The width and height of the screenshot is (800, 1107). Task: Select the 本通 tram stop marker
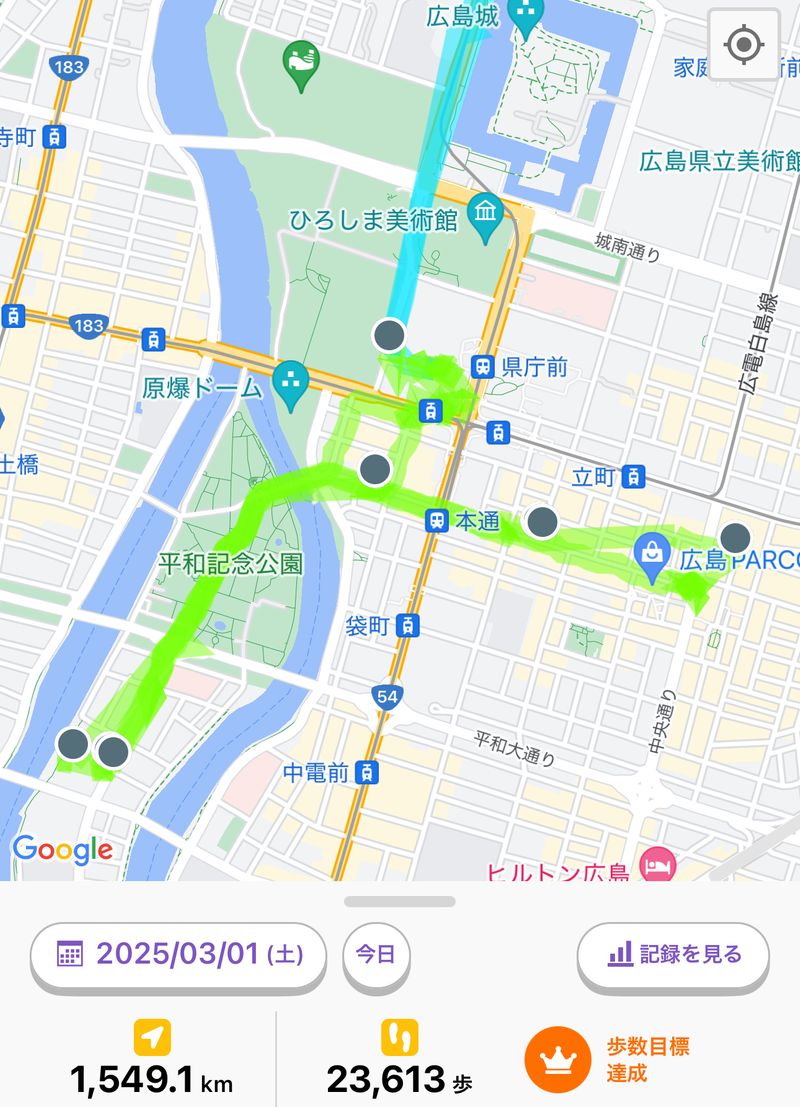click(x=436, y=520)
